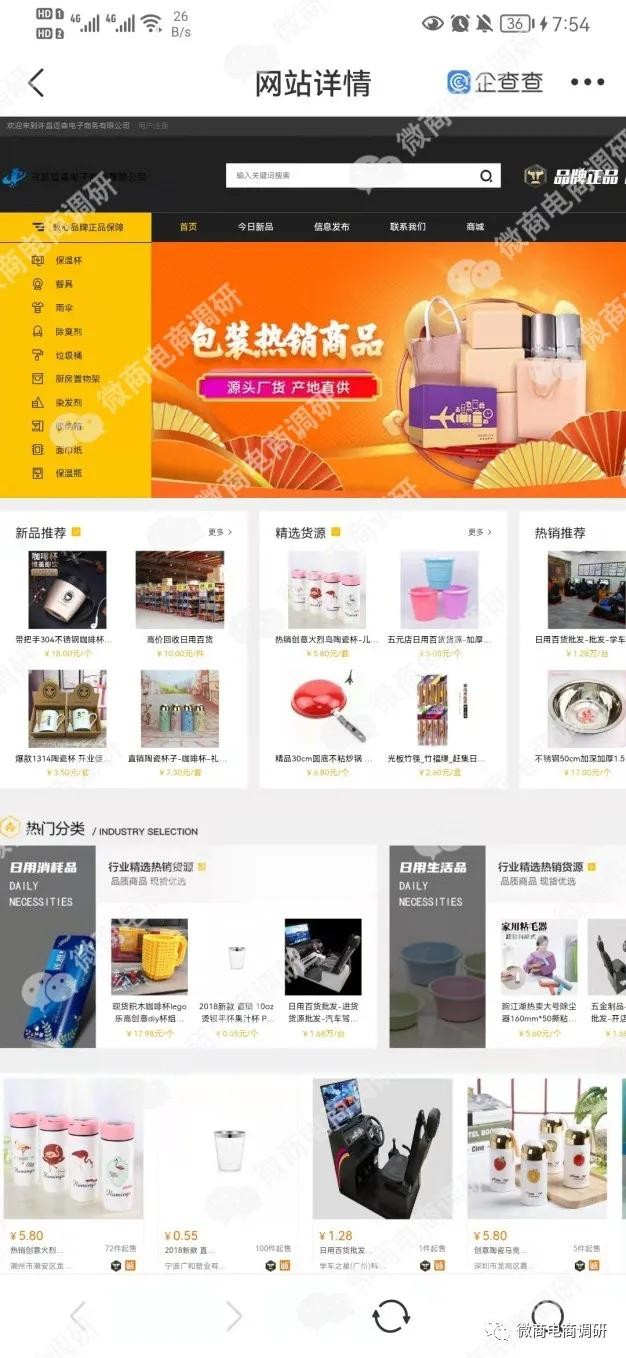Open the 包装热销商品 banner
The image size is (626, 1358).
tap(388, 370)
